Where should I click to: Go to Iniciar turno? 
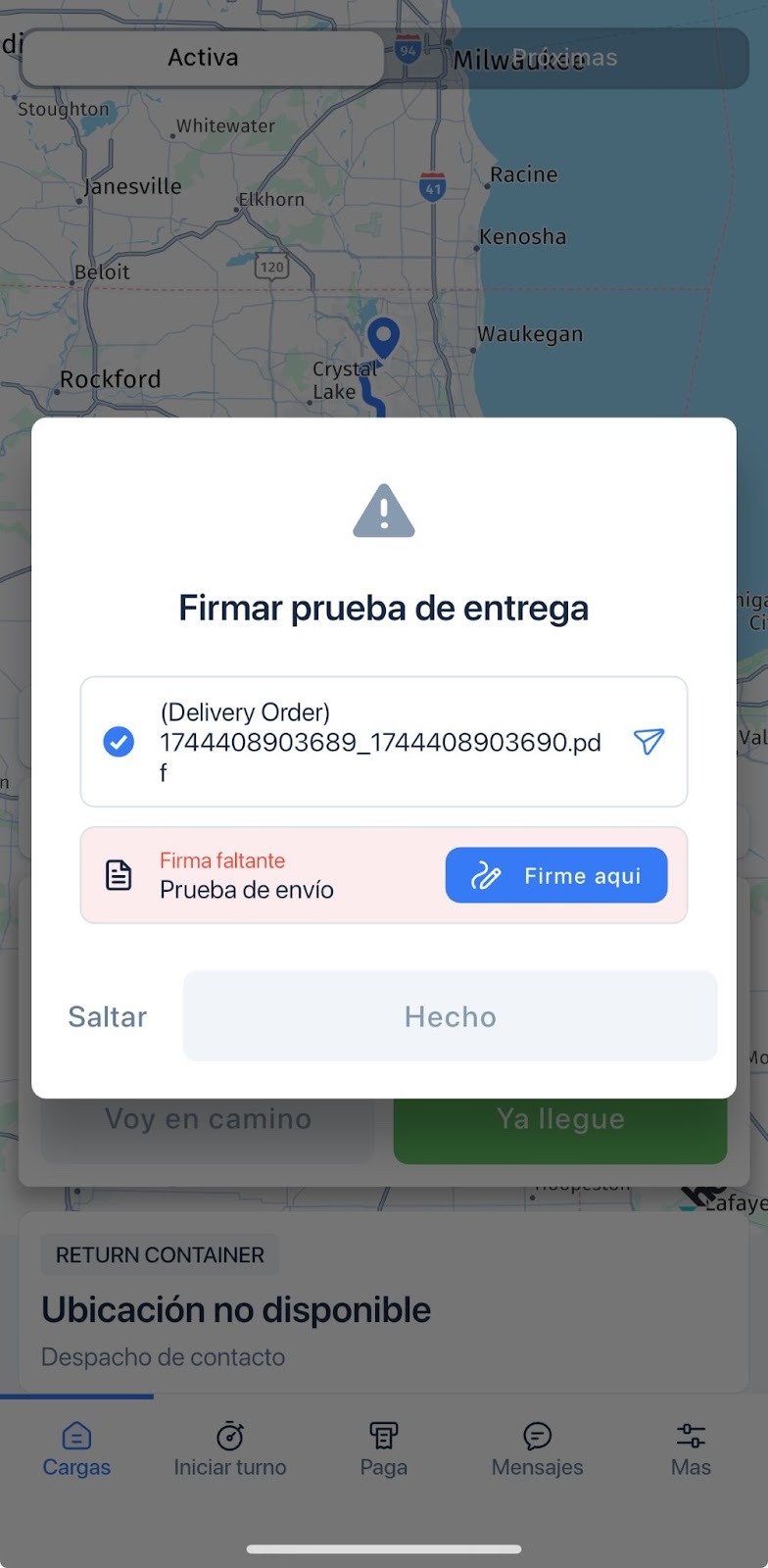coord(230,1450)
